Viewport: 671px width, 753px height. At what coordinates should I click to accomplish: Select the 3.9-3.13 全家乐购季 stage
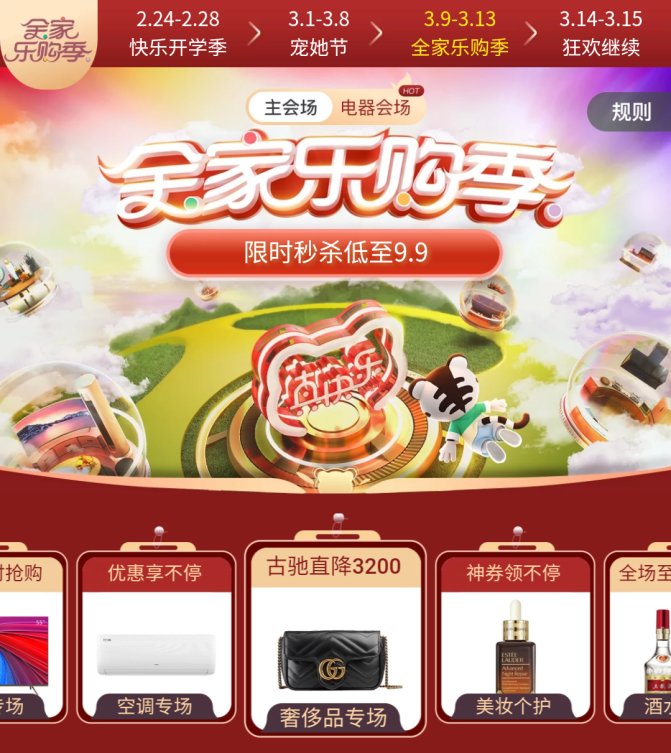click(x=459, y=33)
